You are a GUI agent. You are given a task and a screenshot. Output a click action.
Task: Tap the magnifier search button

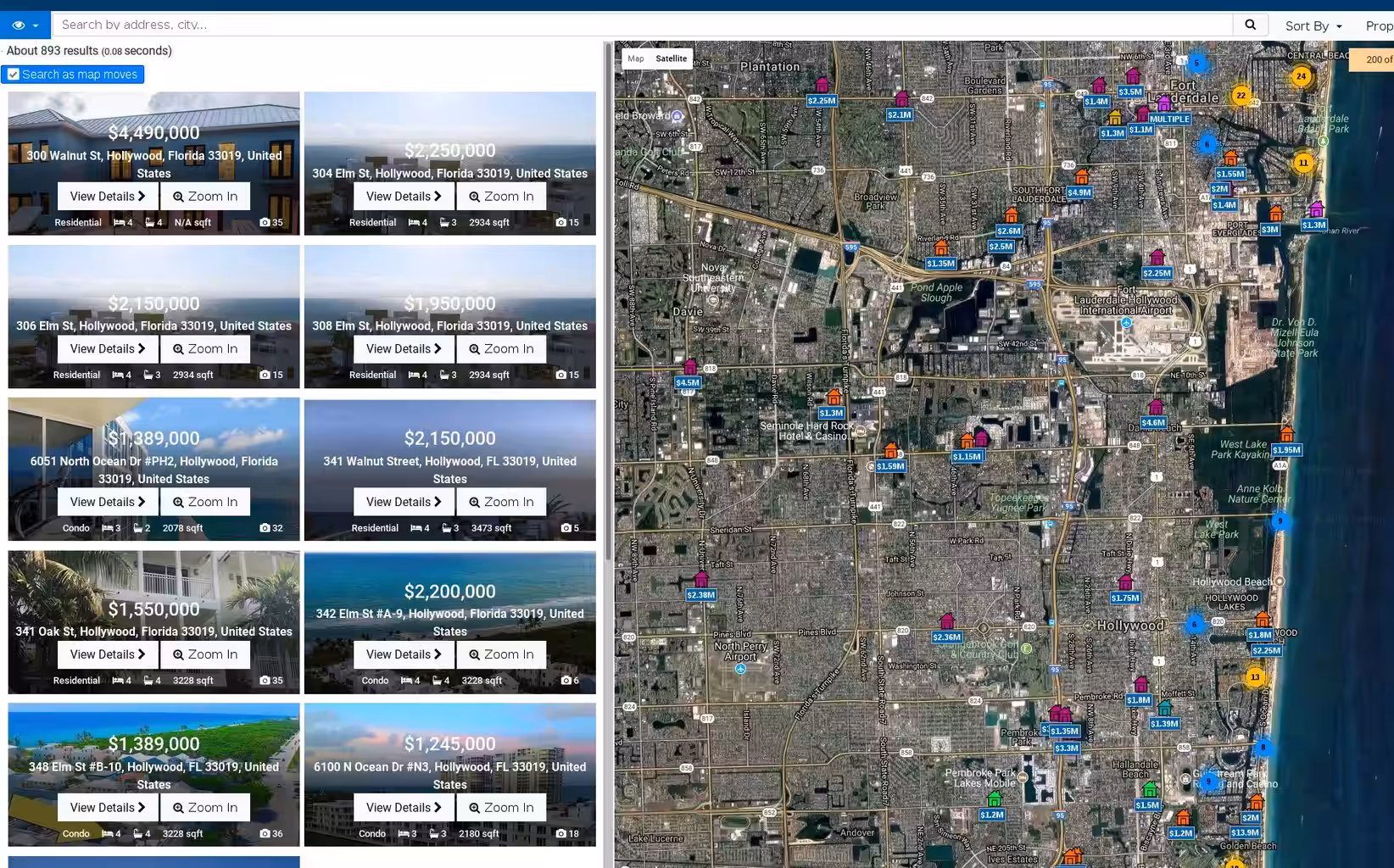pos(1250,25)
